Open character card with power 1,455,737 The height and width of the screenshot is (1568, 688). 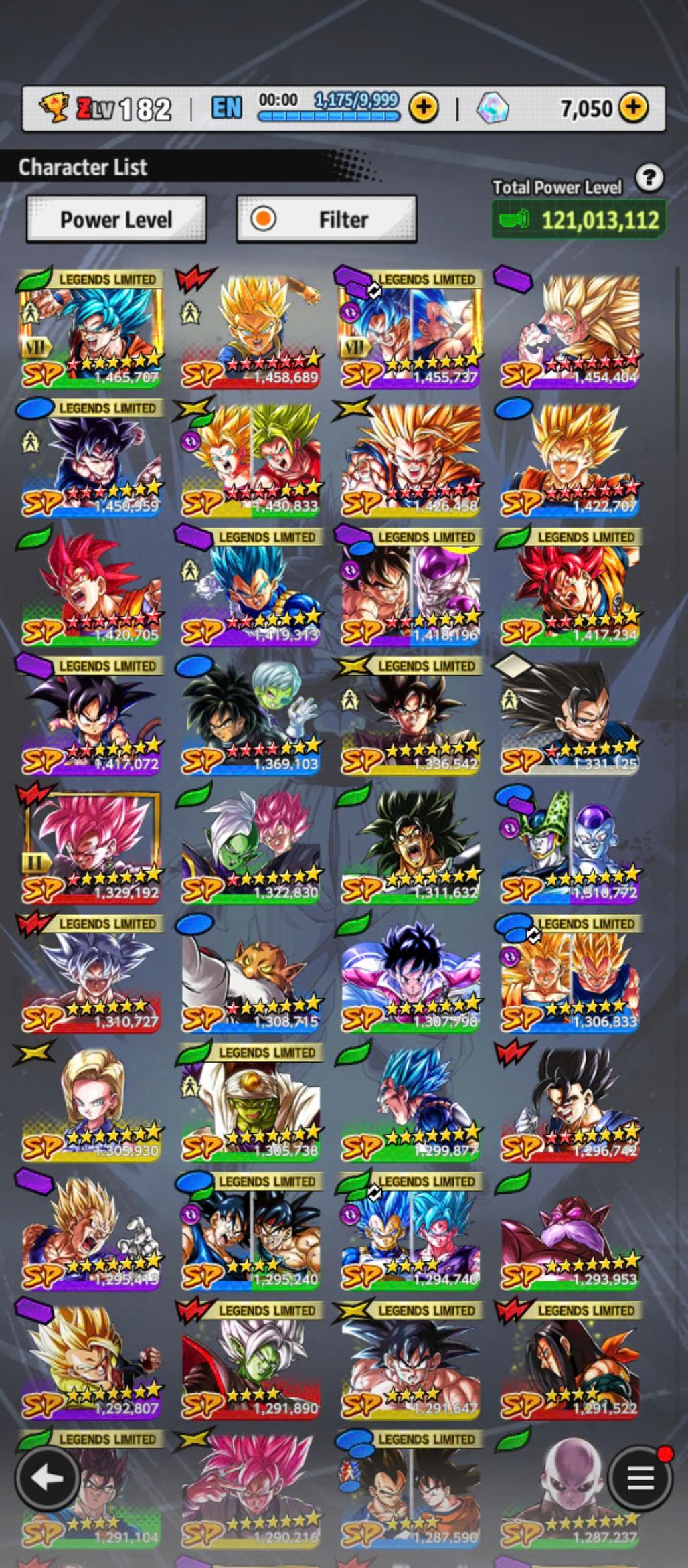(x=410, y=328)
